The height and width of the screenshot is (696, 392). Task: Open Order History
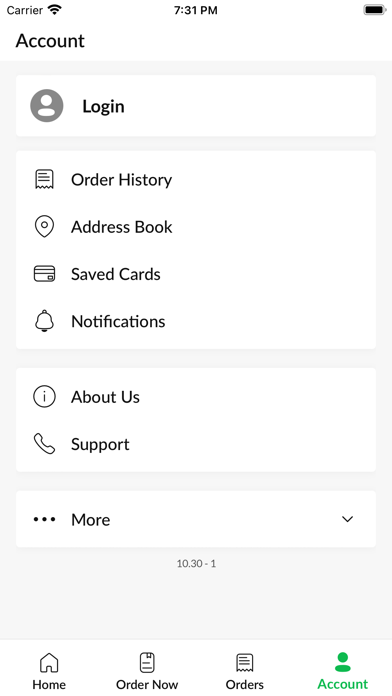pyautogui.click(x=196, y=180)
